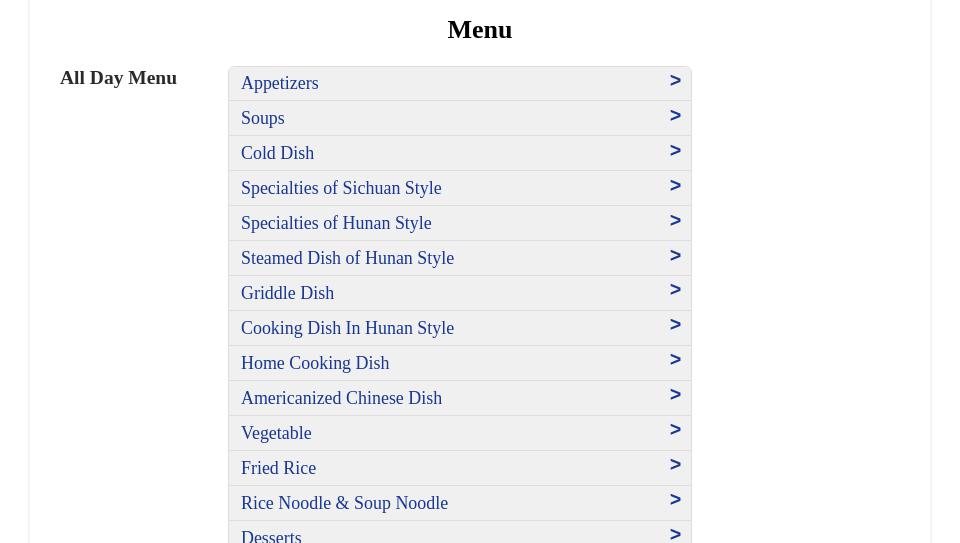The height and width of the screenshot is (543, 960).
Task: Open Americanized Chinese Dish category
Action: click(459, 398)
